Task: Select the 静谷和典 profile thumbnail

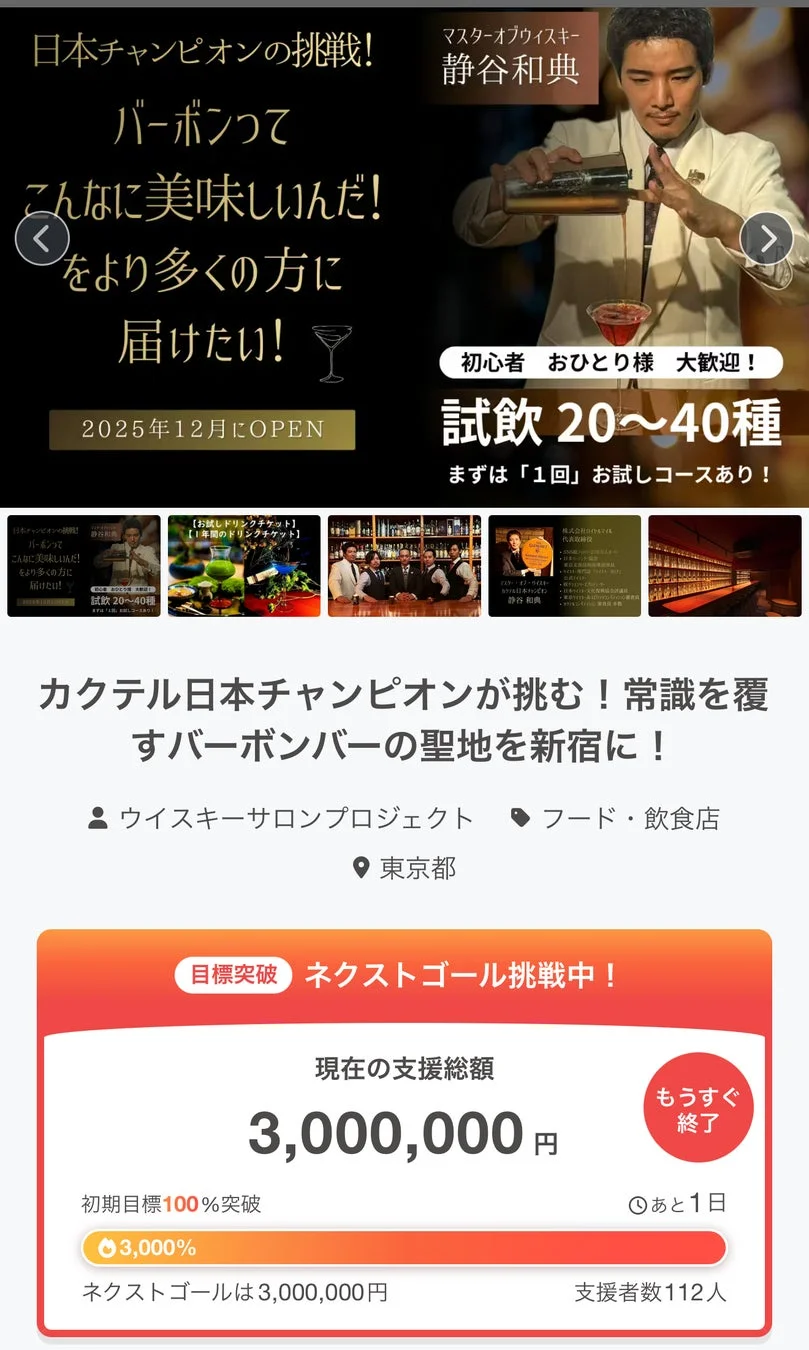Action: click(564, 566)
